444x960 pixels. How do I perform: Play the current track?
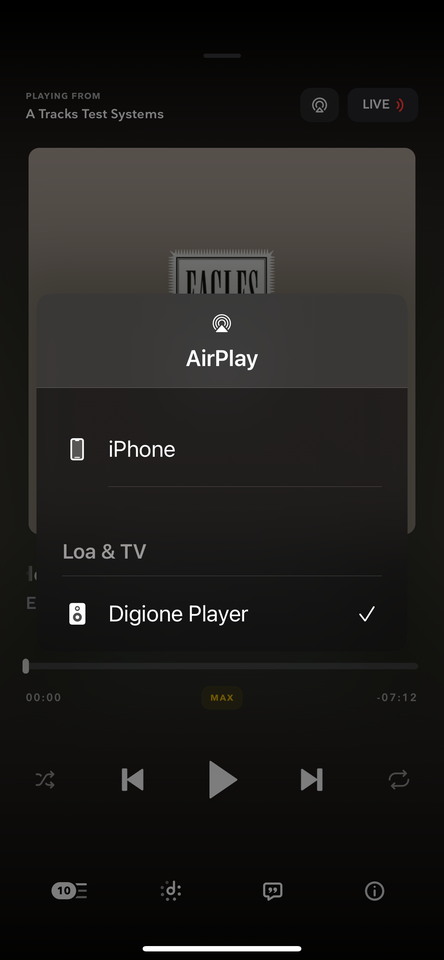222,779
